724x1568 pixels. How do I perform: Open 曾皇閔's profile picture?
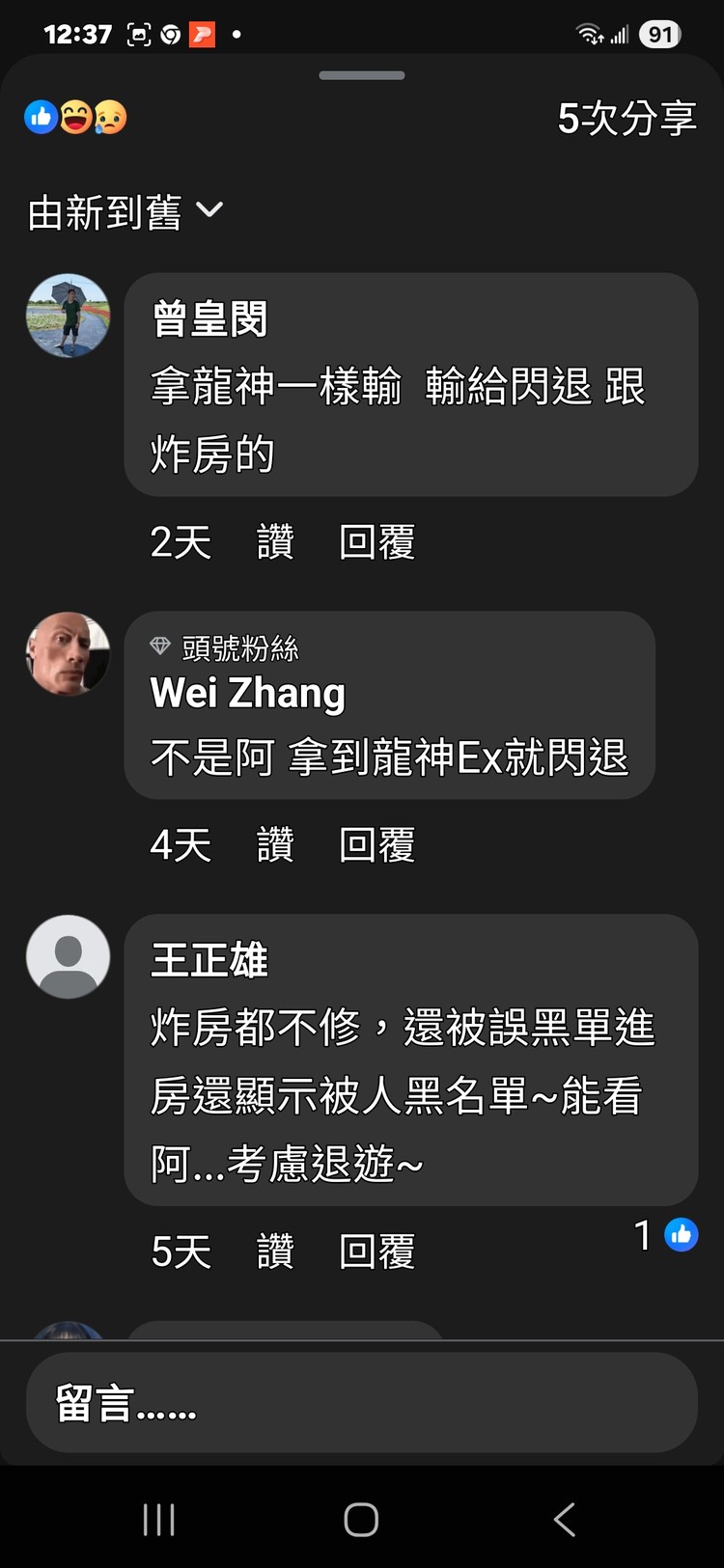[68, 316]
